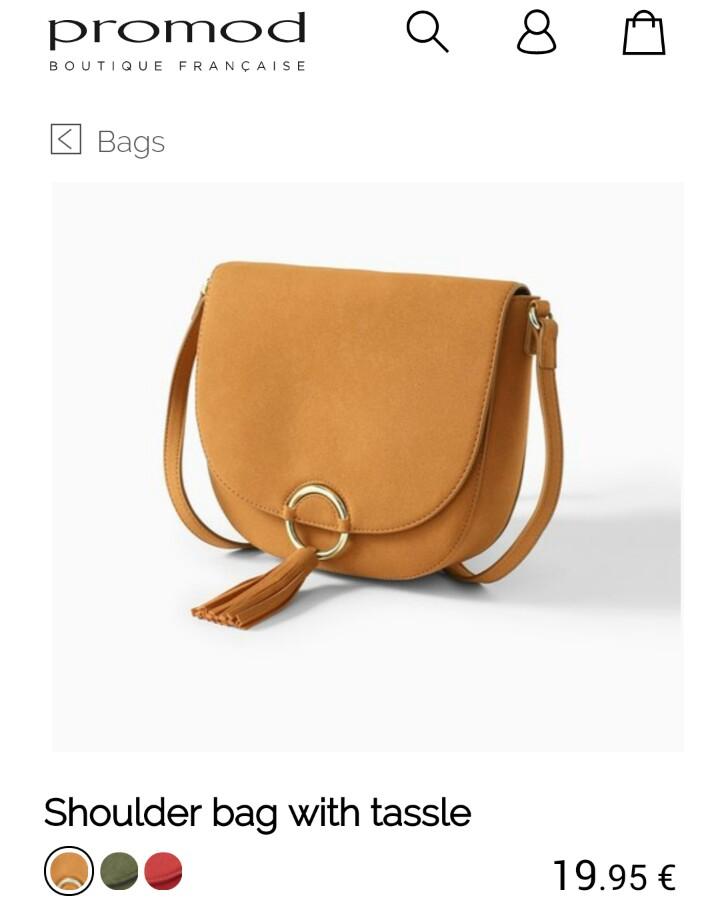Open the search magnifier icon
The height and width of the screenshot is (924, 720).
427,33
